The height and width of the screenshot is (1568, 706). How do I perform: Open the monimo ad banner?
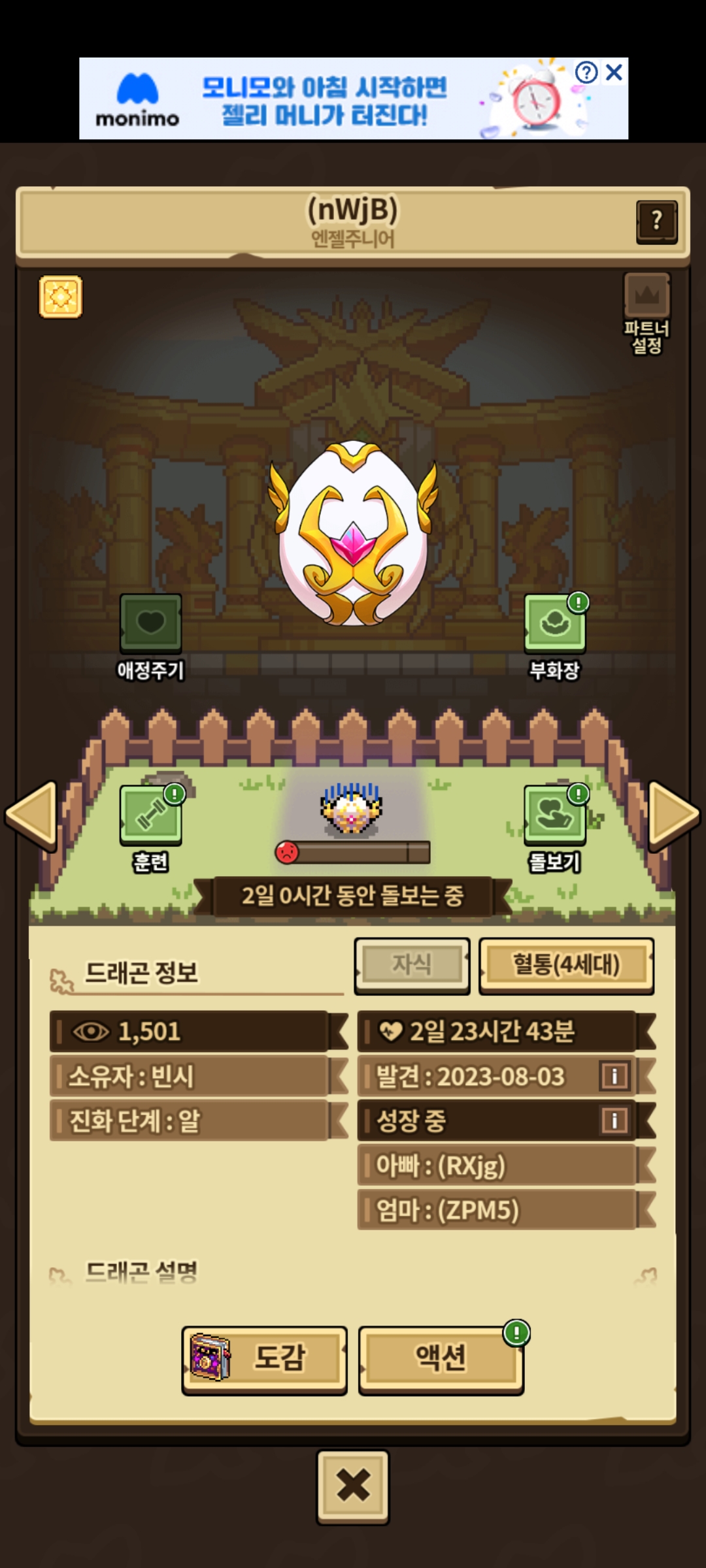pos(327,99)
